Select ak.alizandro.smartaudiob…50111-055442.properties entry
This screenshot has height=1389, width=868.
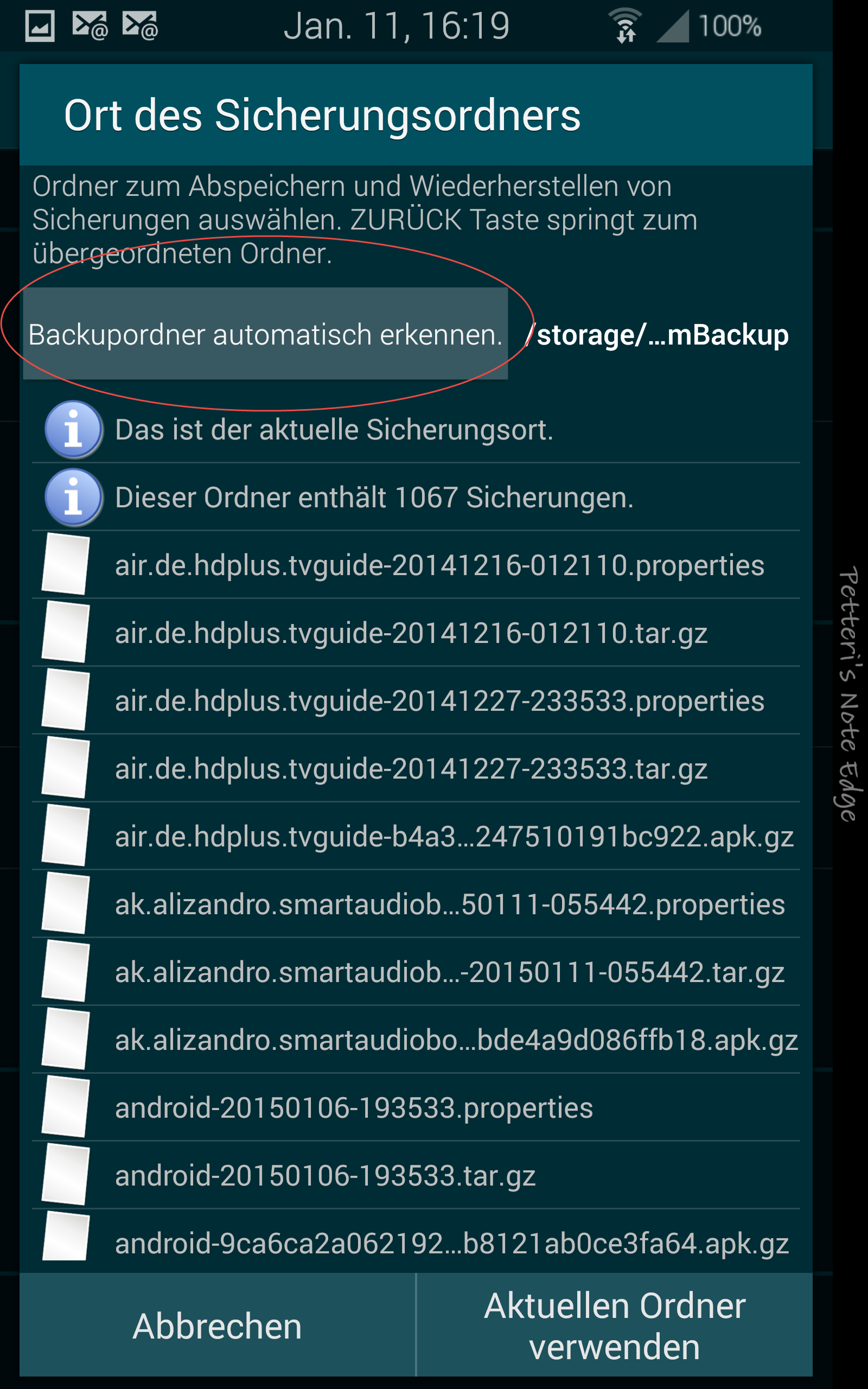pos(416,903)
